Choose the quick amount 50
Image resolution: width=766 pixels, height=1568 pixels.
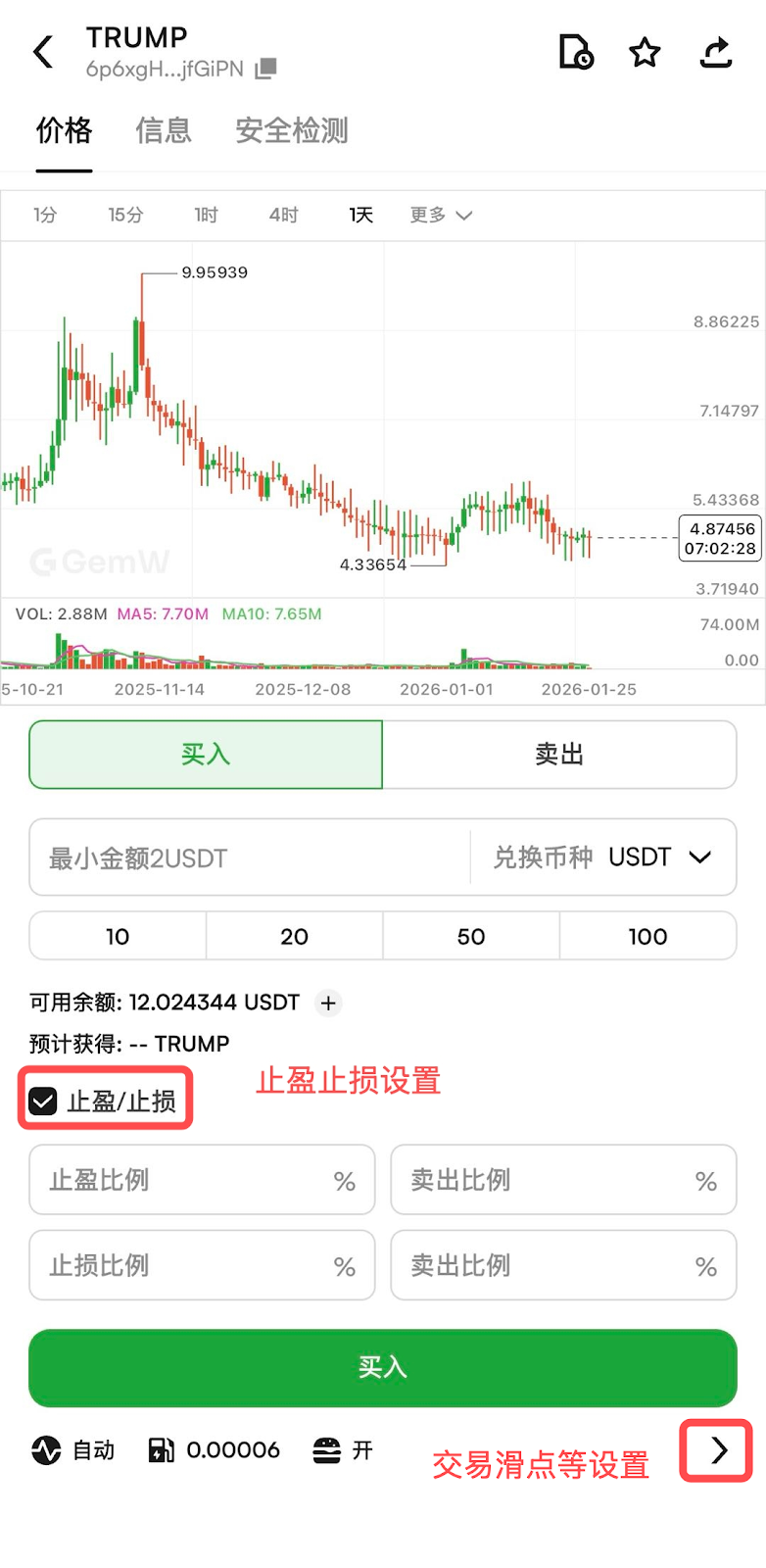[471, 937]
